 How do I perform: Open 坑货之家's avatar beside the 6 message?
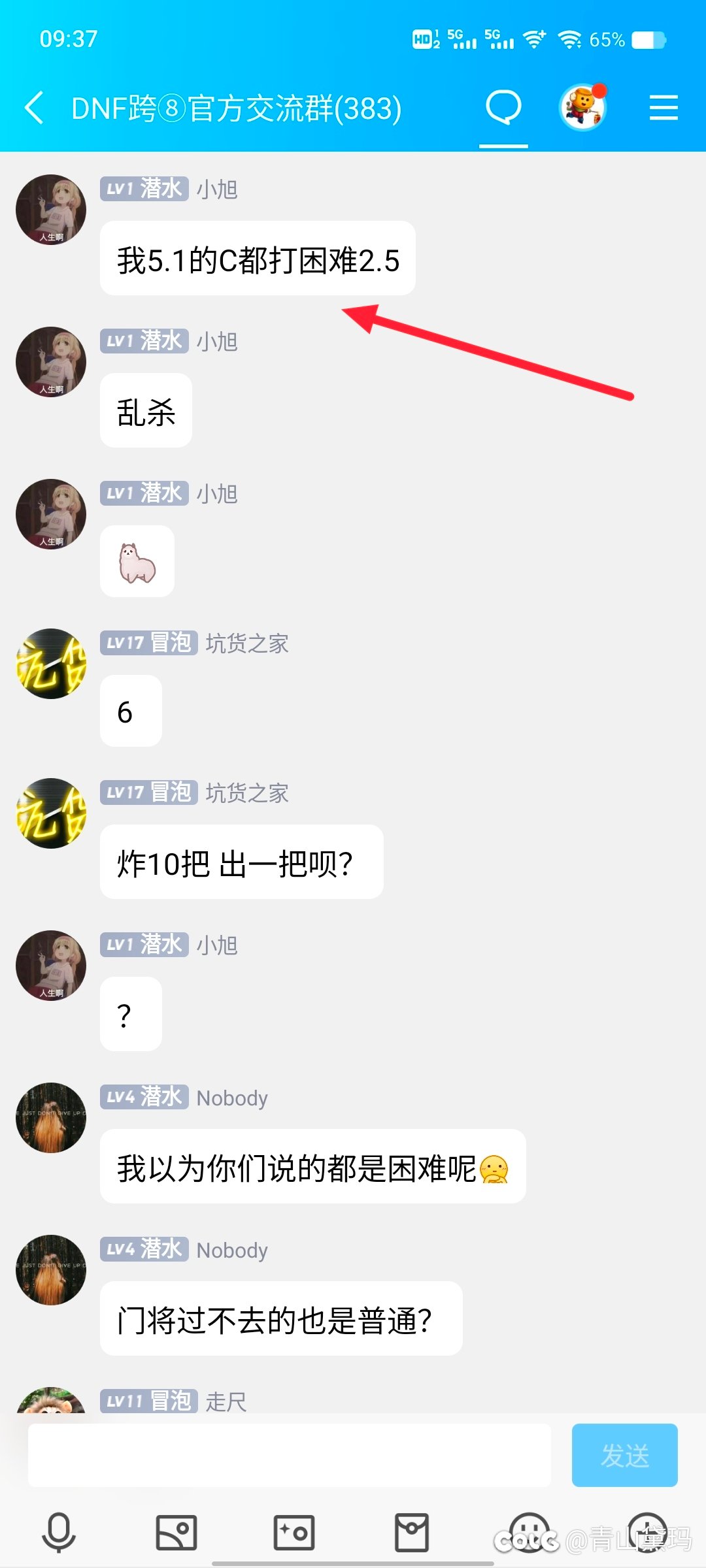[x=51, y=664]
